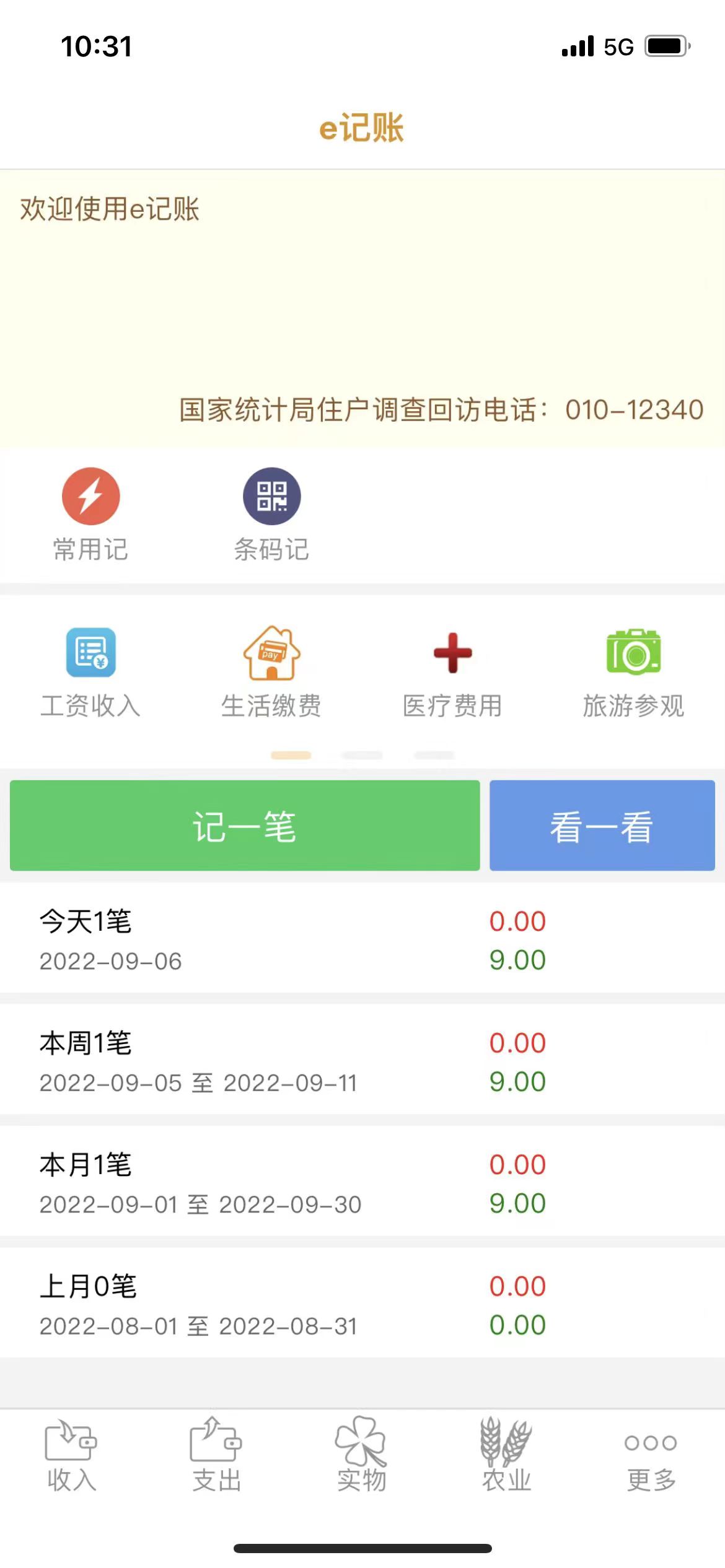Viewport: 725px width, 1568px height.
Task: Open 条码记 barcode entry
Action: tap(271, 513)
